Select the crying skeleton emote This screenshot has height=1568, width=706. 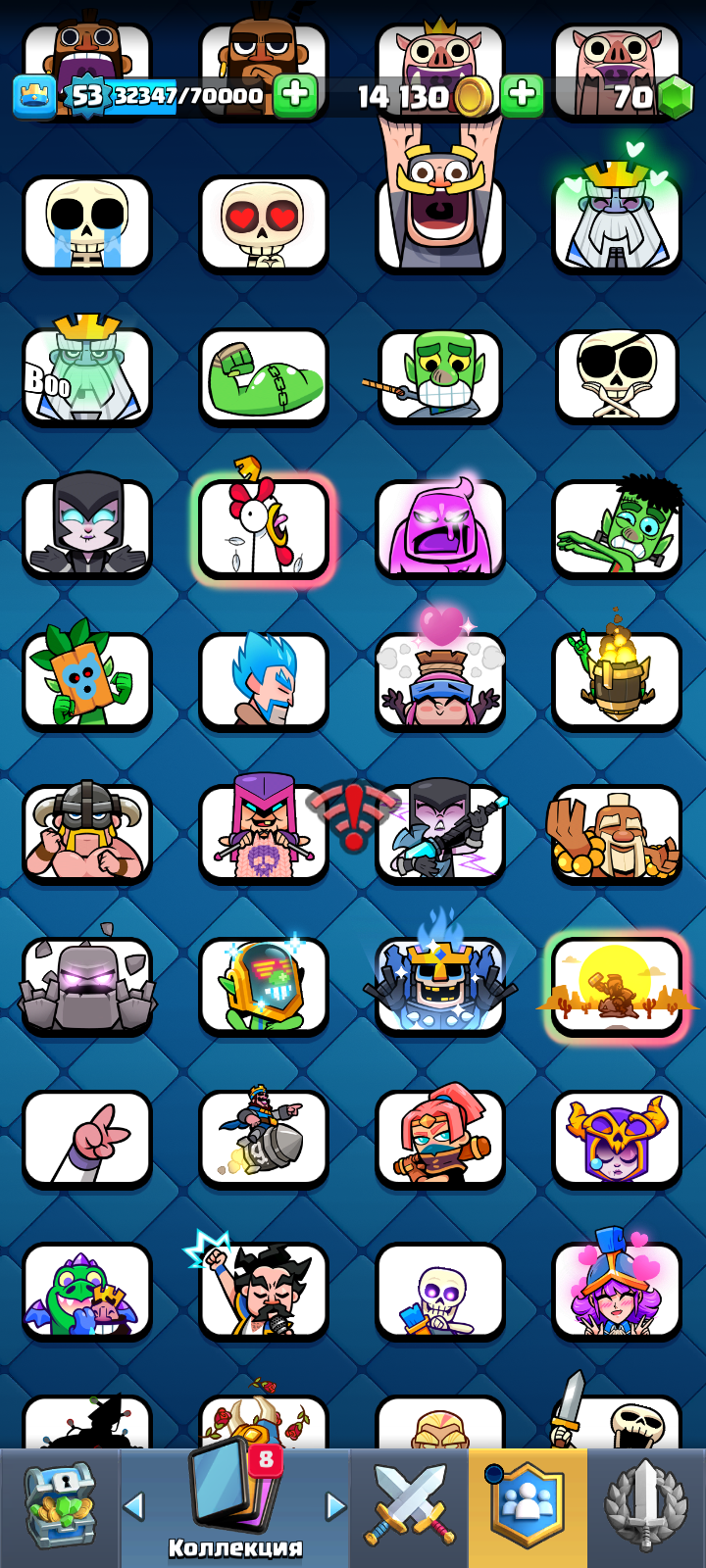coord(87,223)
